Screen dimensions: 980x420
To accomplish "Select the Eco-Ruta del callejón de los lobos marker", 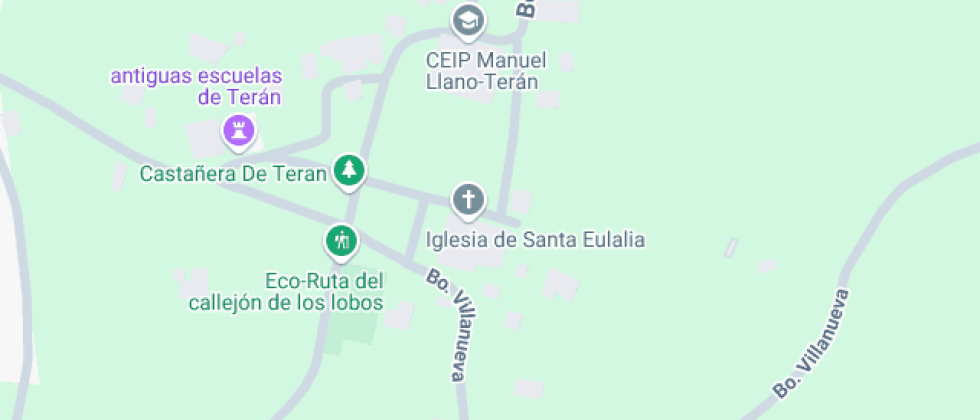I will [x=341, y=240].
